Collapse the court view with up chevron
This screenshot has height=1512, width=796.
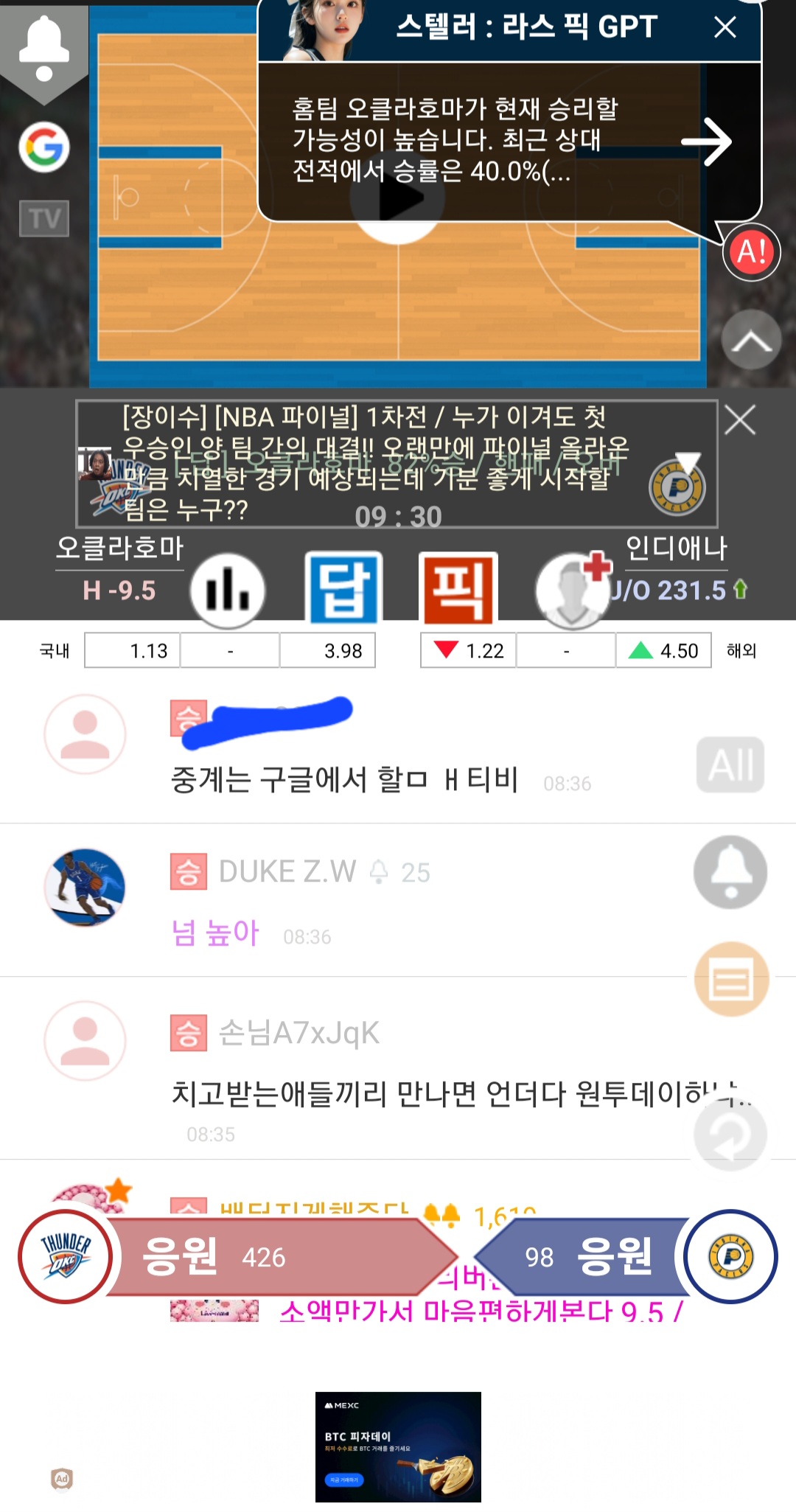coord(751,341)
